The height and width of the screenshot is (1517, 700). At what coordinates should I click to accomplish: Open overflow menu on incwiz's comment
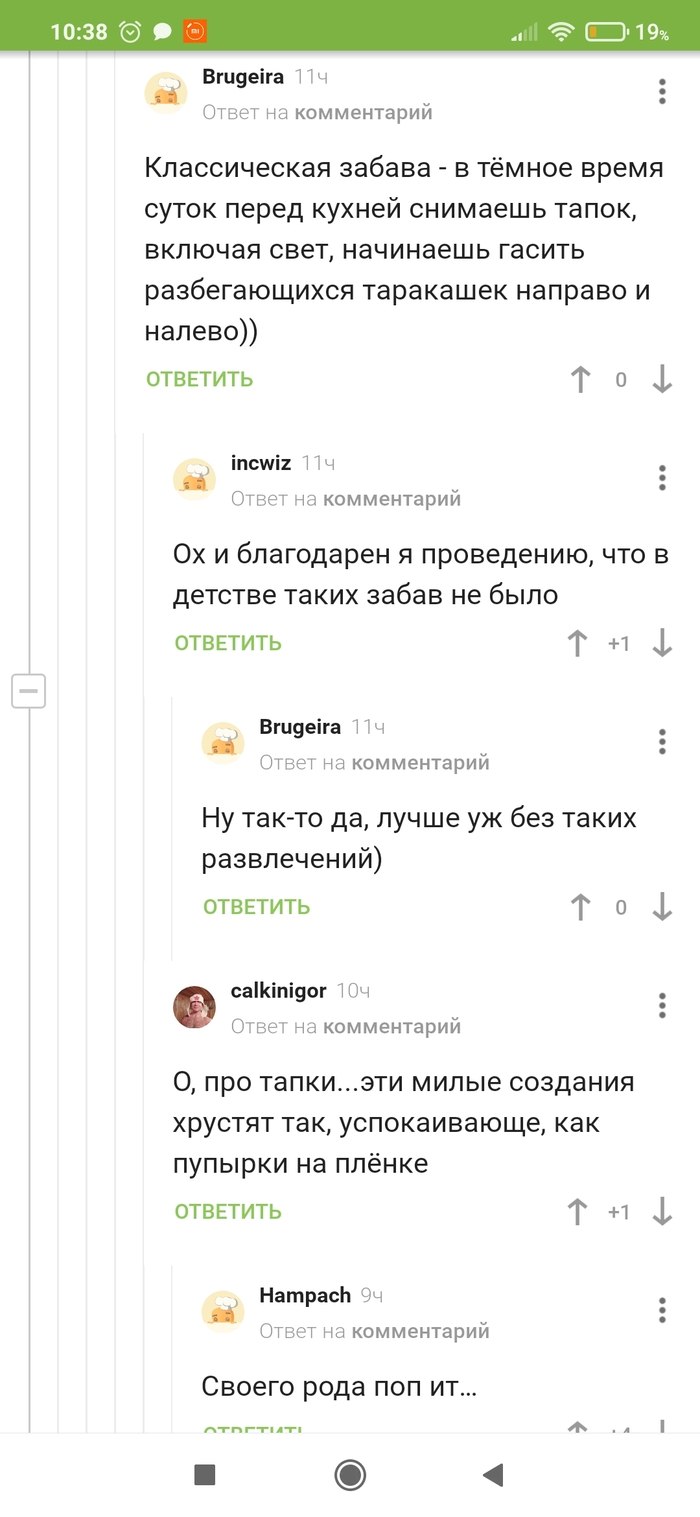click(x=662, y=477)
